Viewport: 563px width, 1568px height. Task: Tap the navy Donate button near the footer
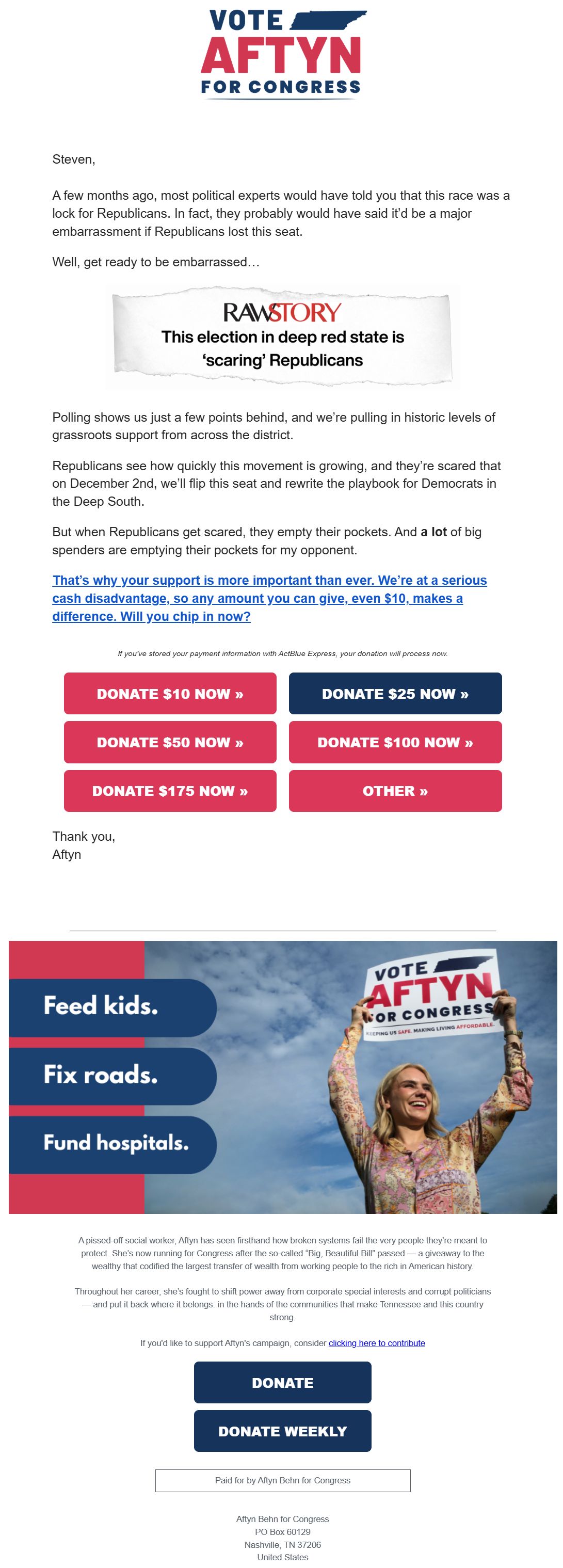(x=282, y=1383)
